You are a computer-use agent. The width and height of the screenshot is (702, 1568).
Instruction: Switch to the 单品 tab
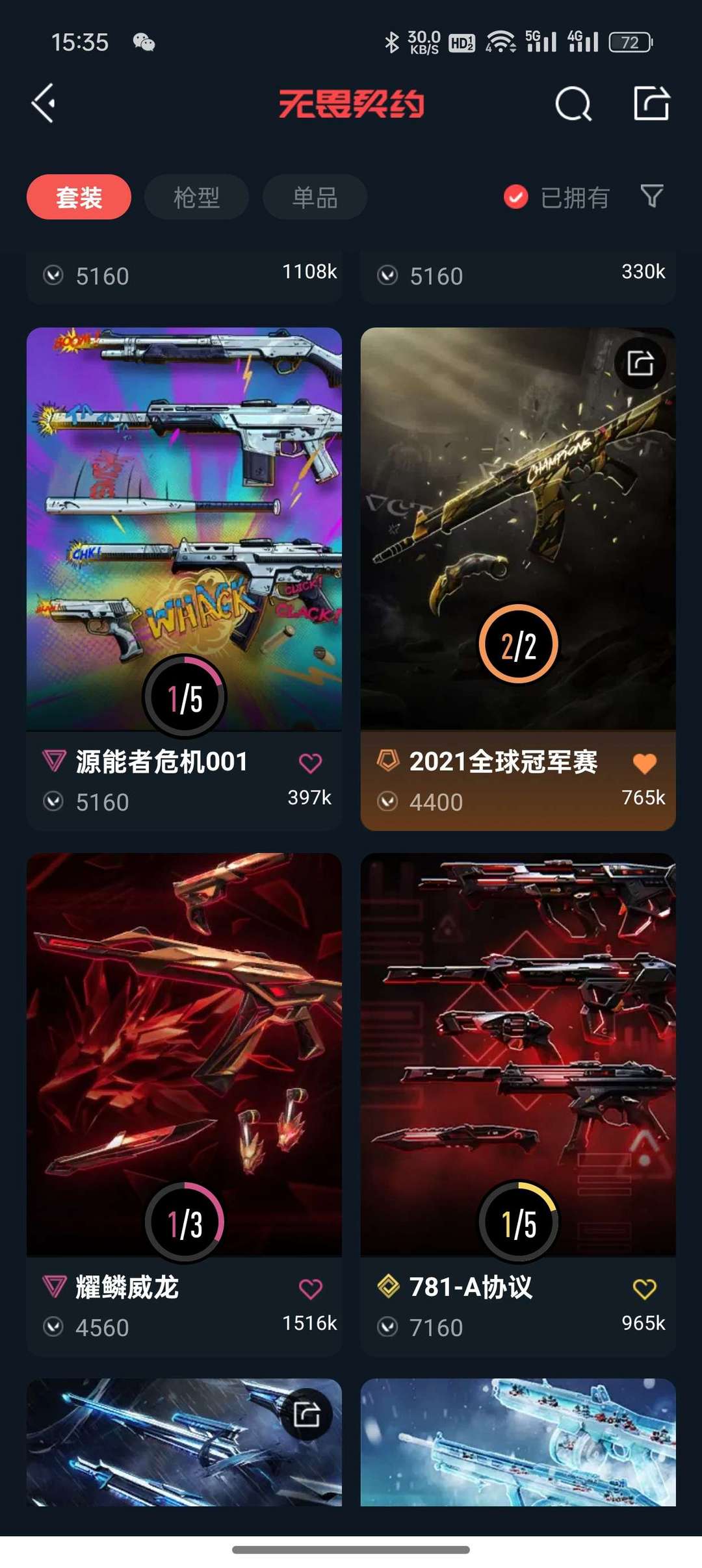click(x=315, y=197)
